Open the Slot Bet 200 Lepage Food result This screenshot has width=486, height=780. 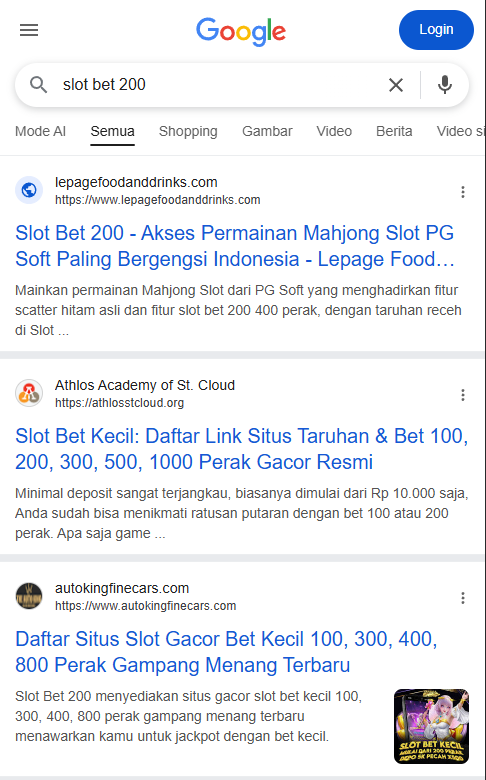click(235, 246)
